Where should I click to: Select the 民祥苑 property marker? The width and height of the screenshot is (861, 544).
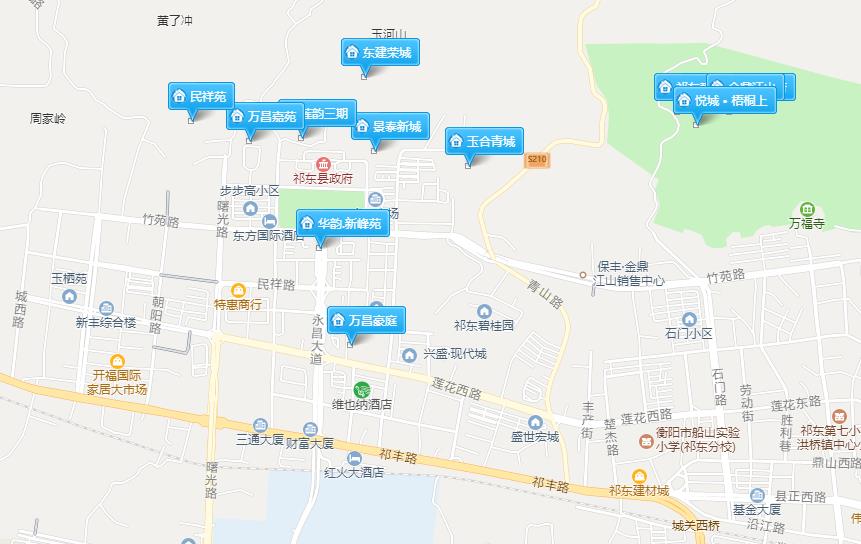[x=201, y=97]
